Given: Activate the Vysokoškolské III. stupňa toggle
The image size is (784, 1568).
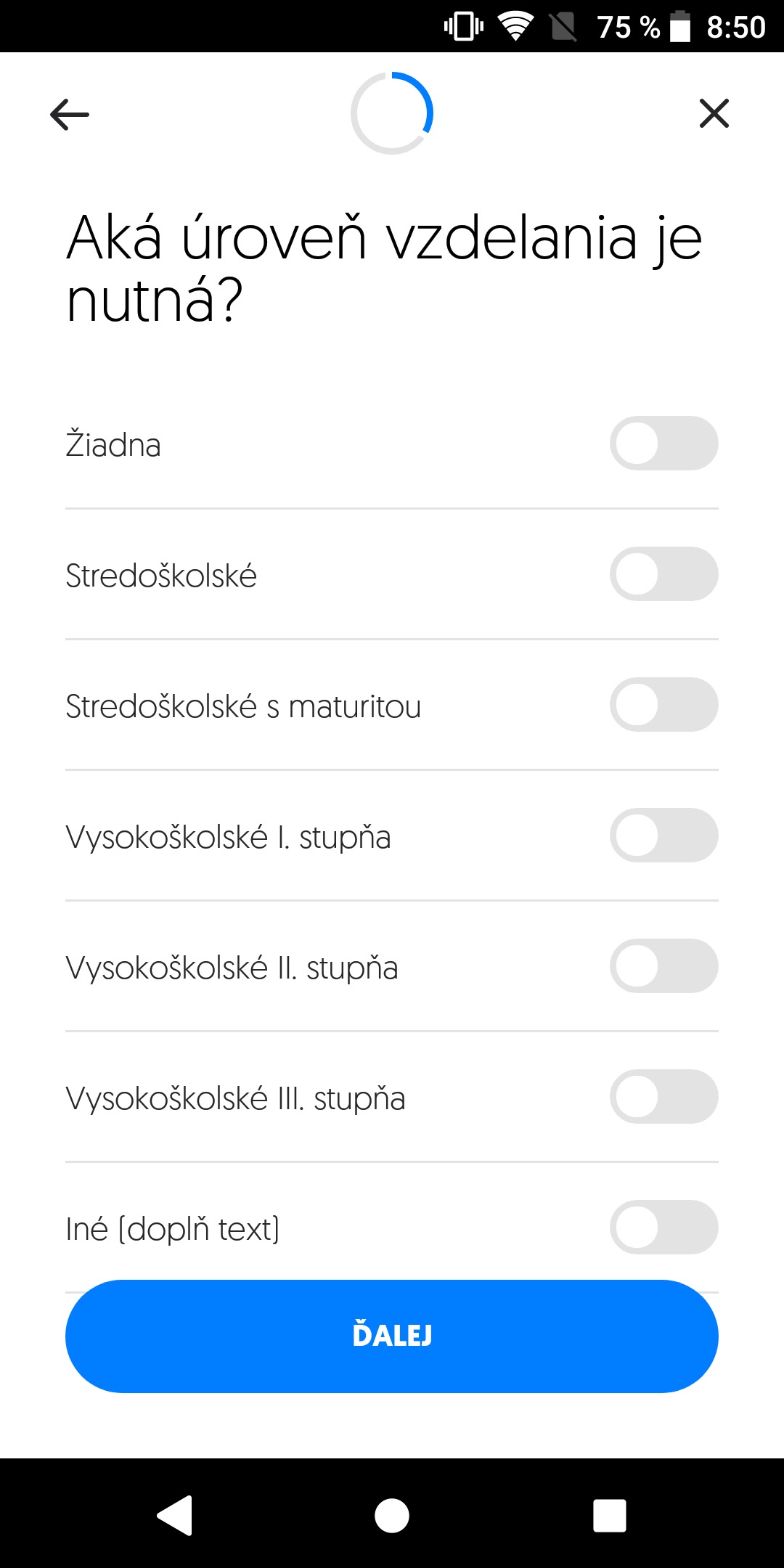Looking at the screenshot, I should (664, 1096).
